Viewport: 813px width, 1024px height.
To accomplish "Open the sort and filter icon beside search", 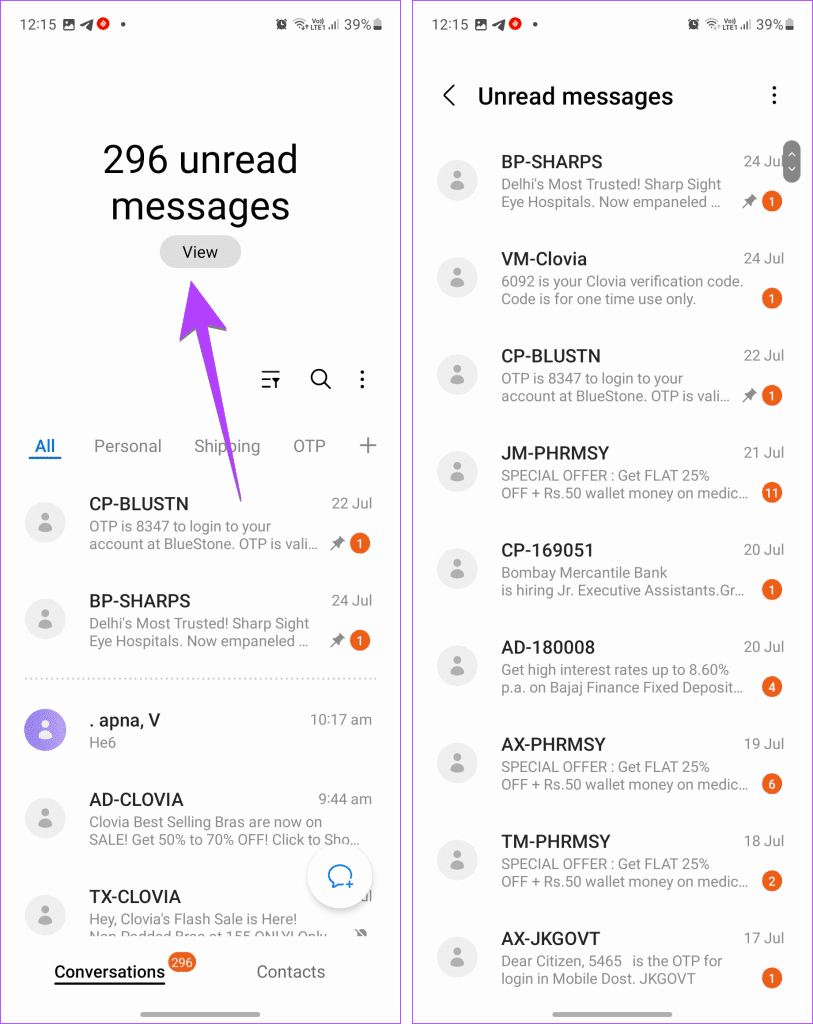I will coord(271,380).
